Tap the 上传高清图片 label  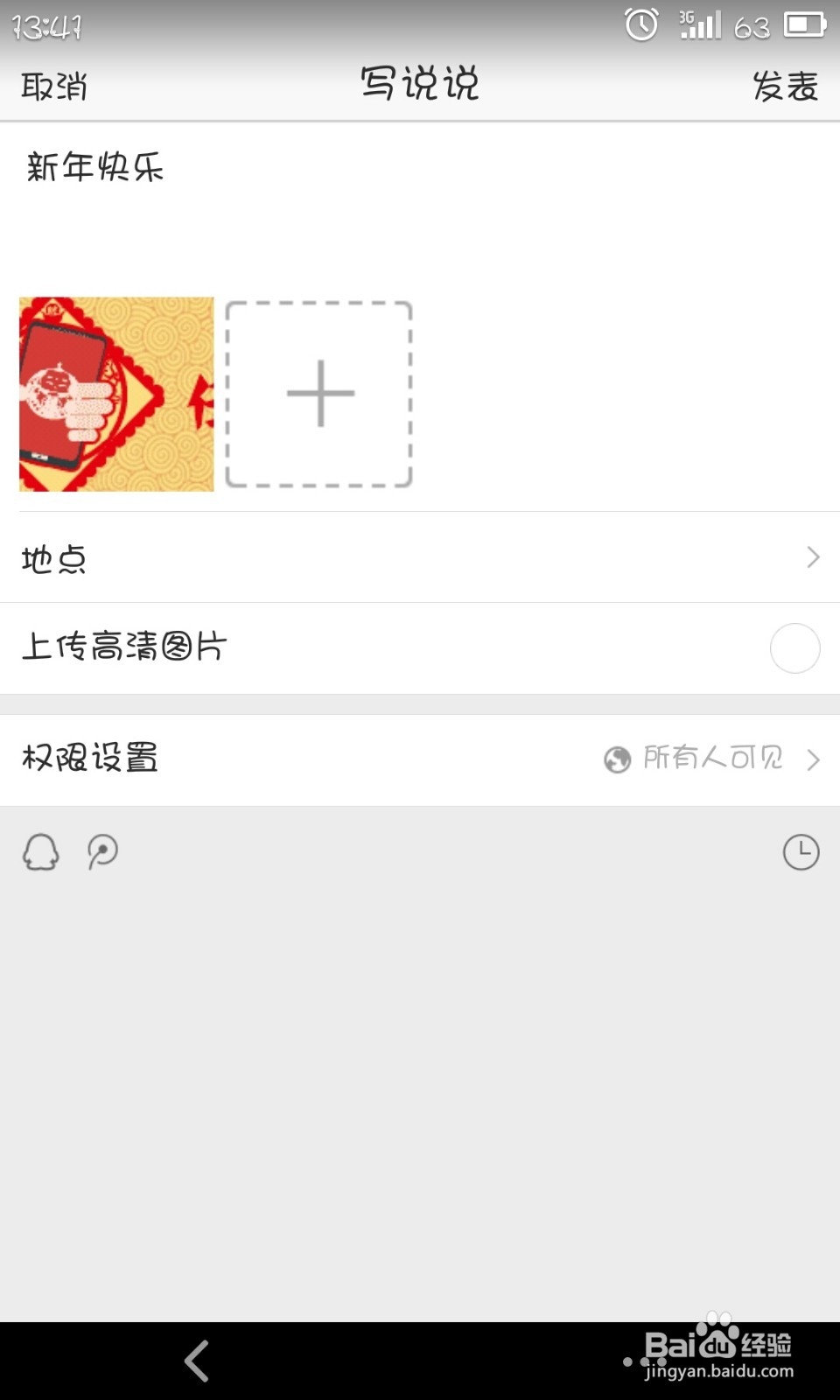[125, 647]
